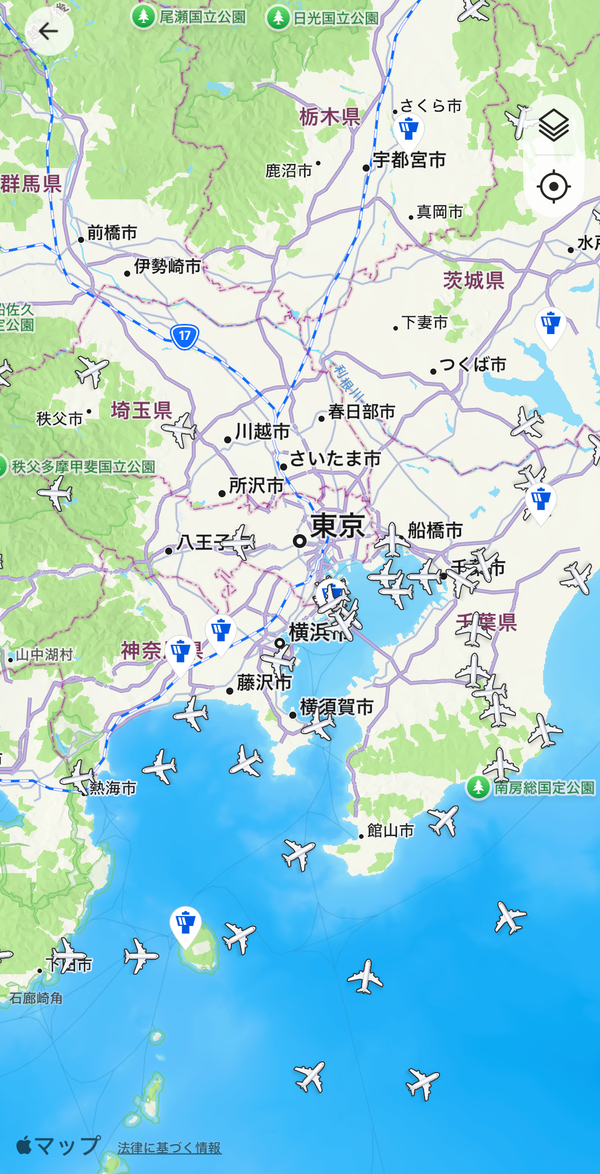Open the map layers selector
The height and width of the screenshot is (1174, 600).
(554, 126)
